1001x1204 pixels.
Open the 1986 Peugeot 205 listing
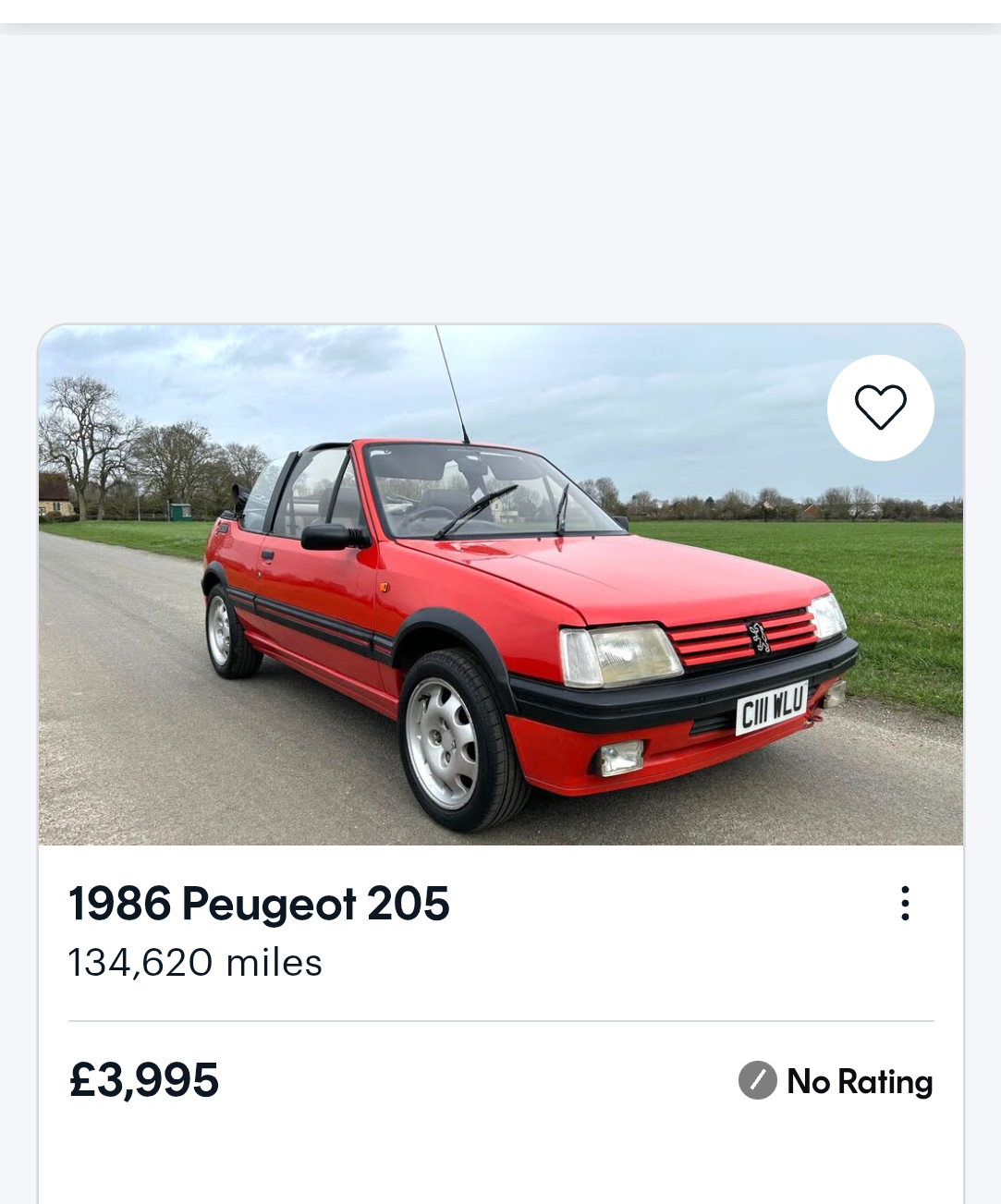[259, 903]
